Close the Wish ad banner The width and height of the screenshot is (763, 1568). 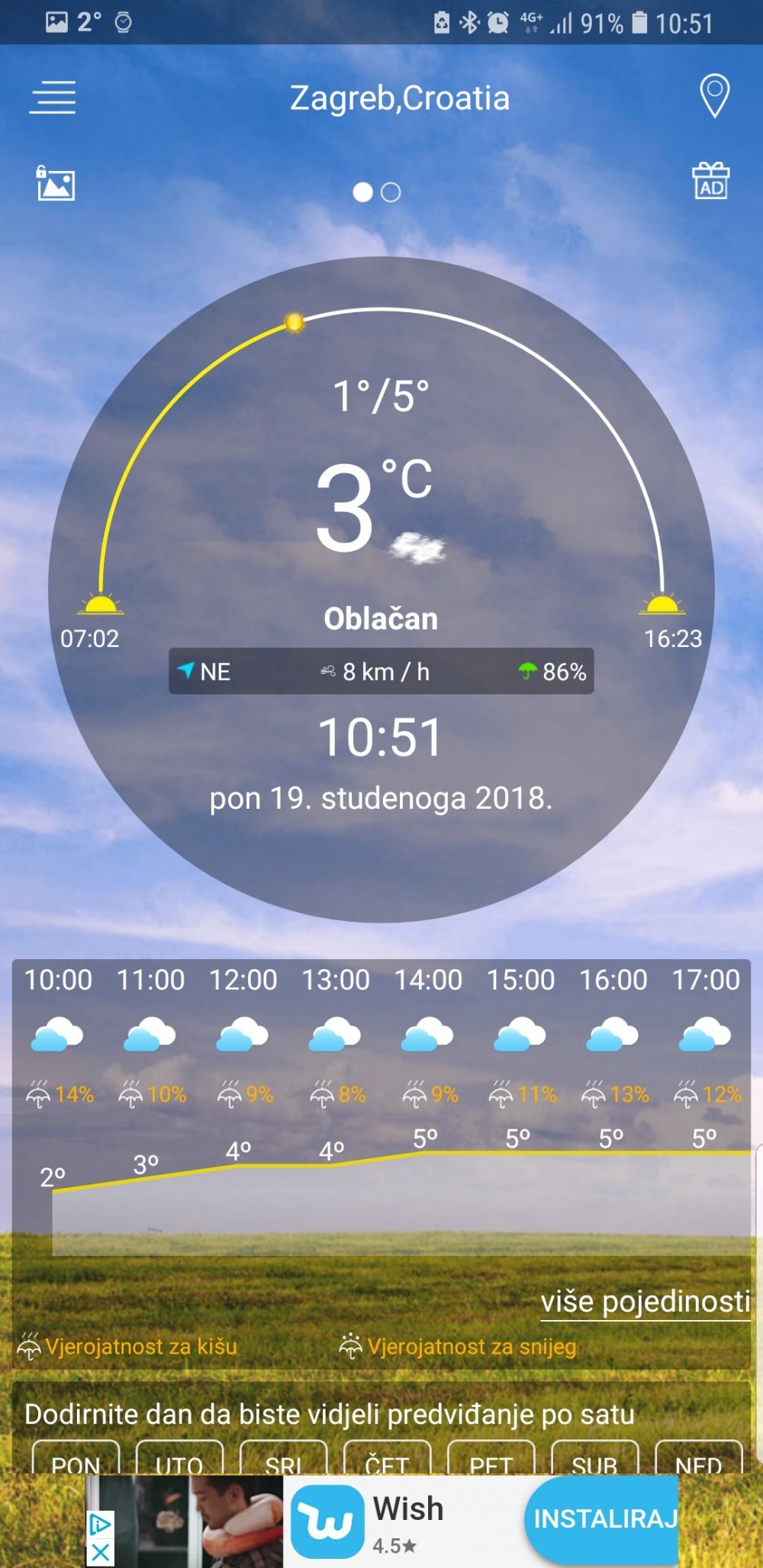tap(100, 1552)
